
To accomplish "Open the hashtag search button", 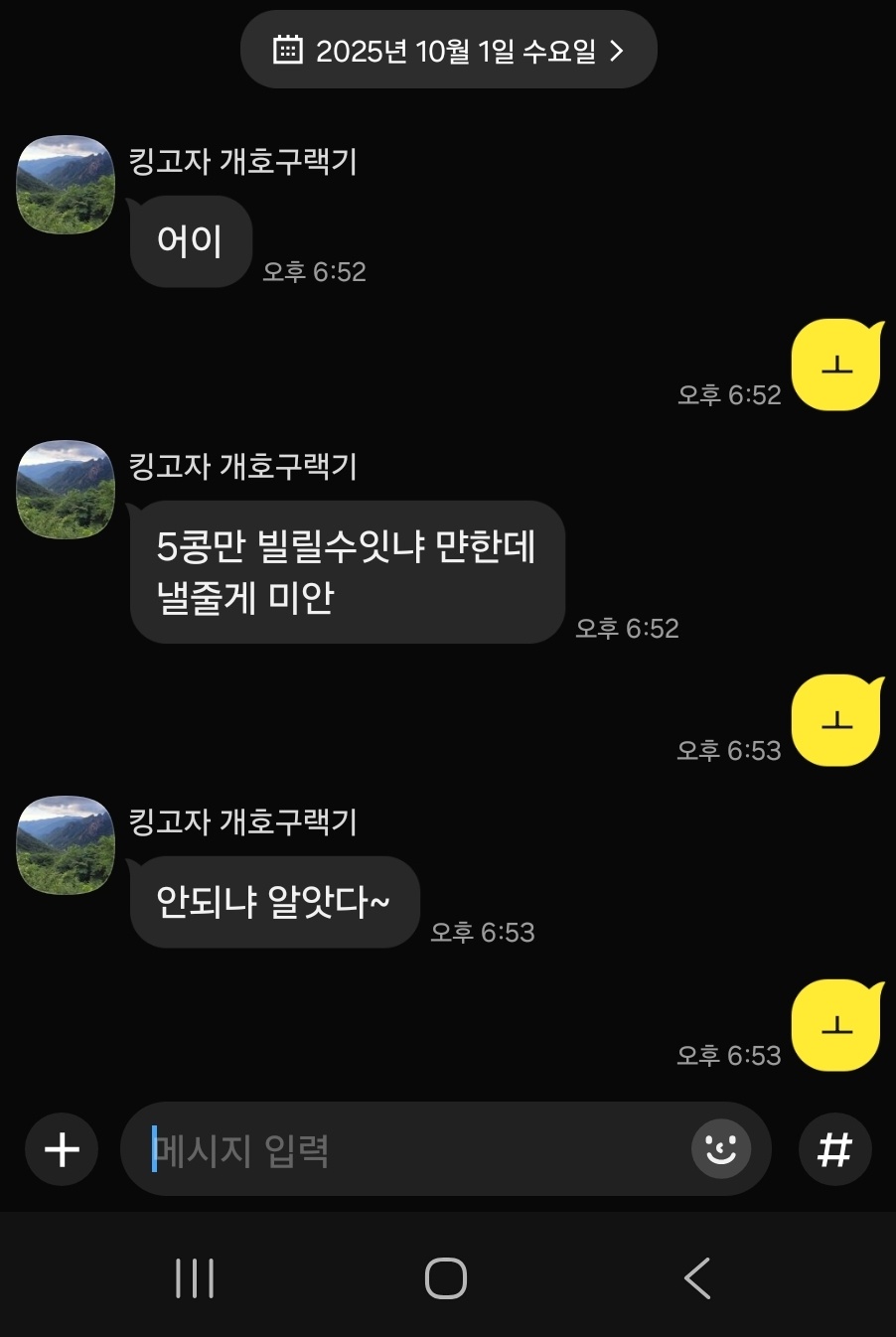I will tap(834, 1149).
